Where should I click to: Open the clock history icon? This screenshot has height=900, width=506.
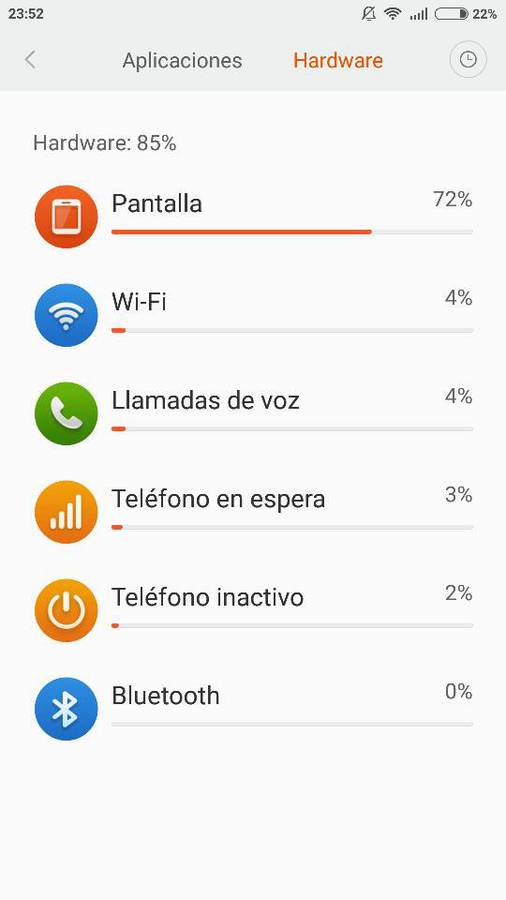coord(468,60)
